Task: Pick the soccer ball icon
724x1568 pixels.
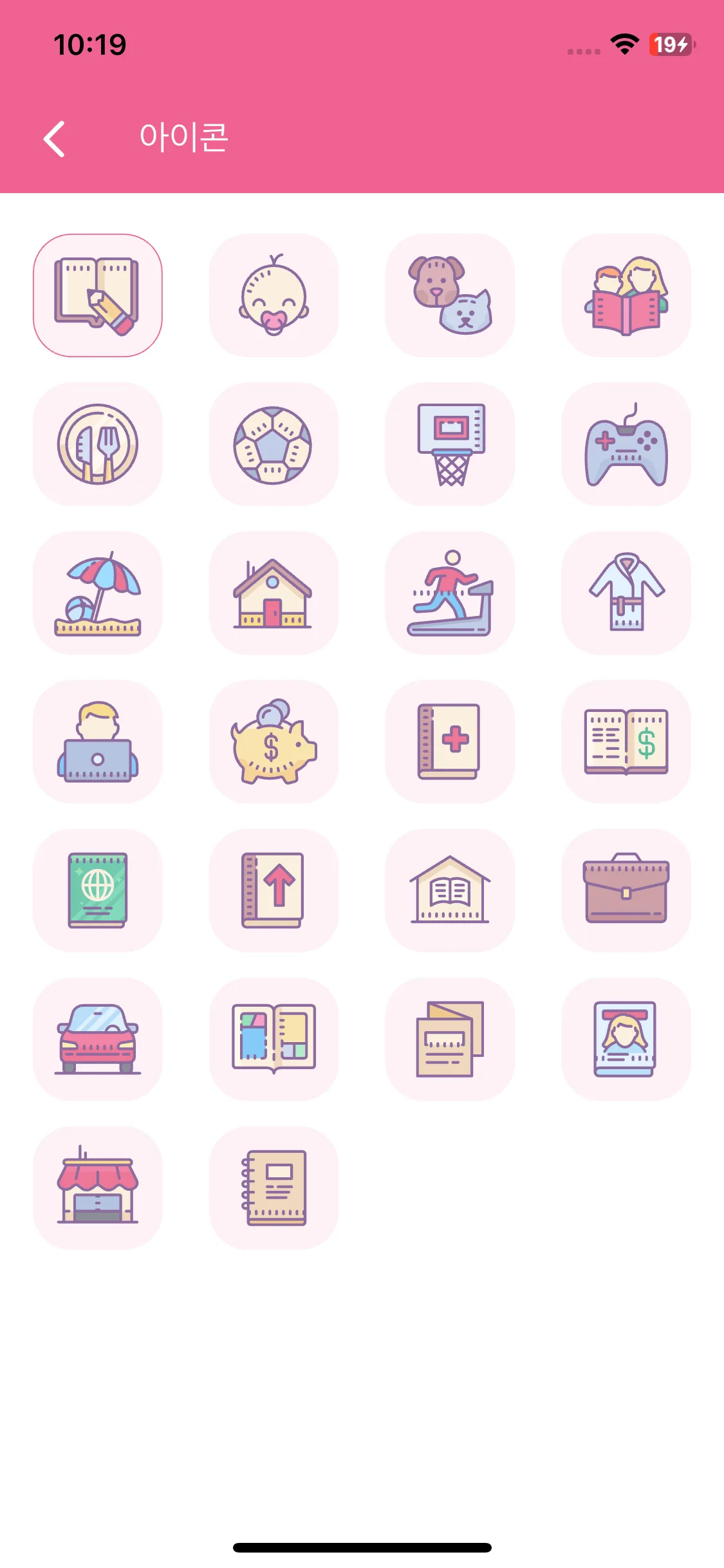Action: (274, 444)
